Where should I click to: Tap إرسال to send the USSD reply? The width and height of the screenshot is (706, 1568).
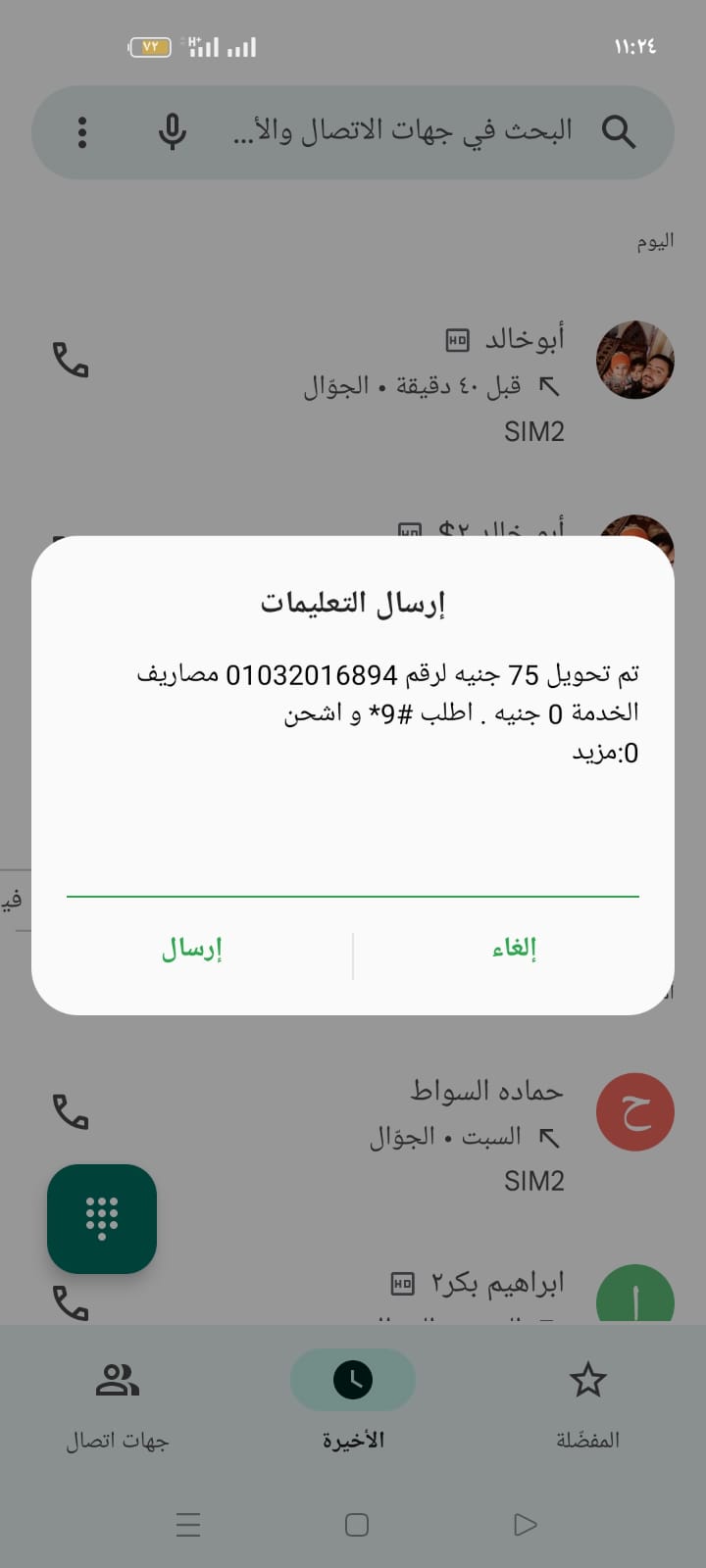coord(192,949)
